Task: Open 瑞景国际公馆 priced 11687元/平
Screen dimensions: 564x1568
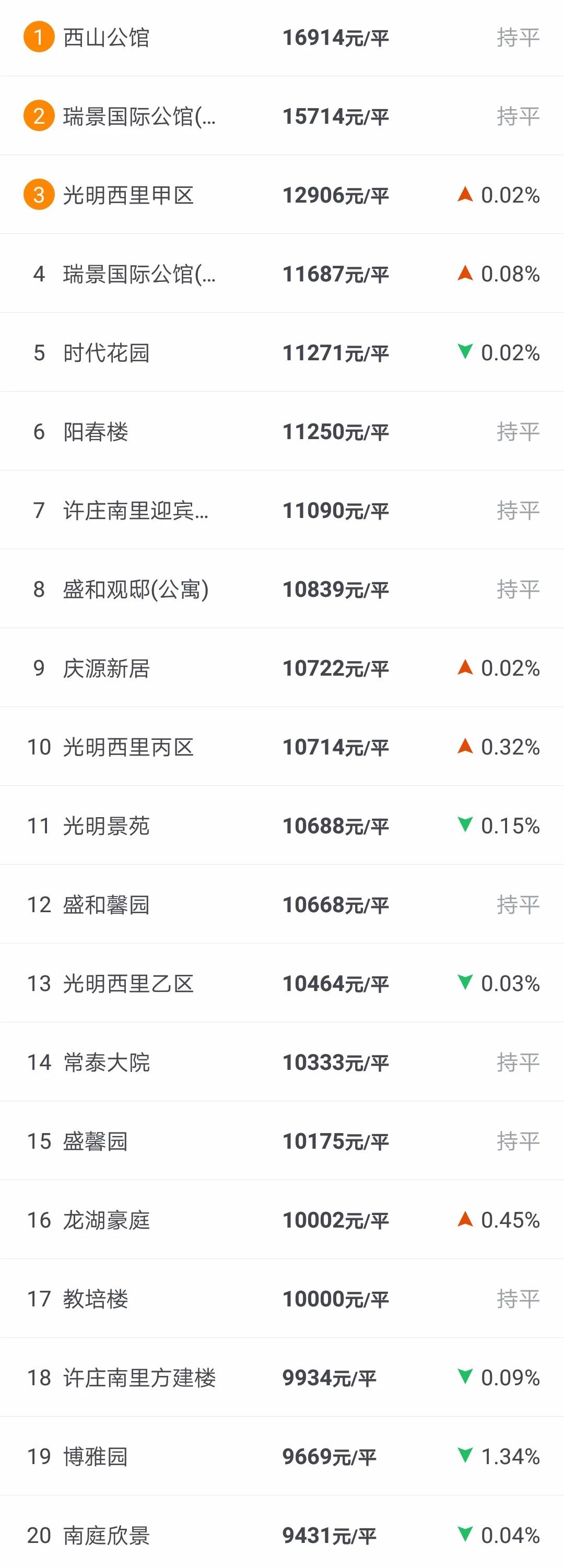Action: click(x=139, y=274)
